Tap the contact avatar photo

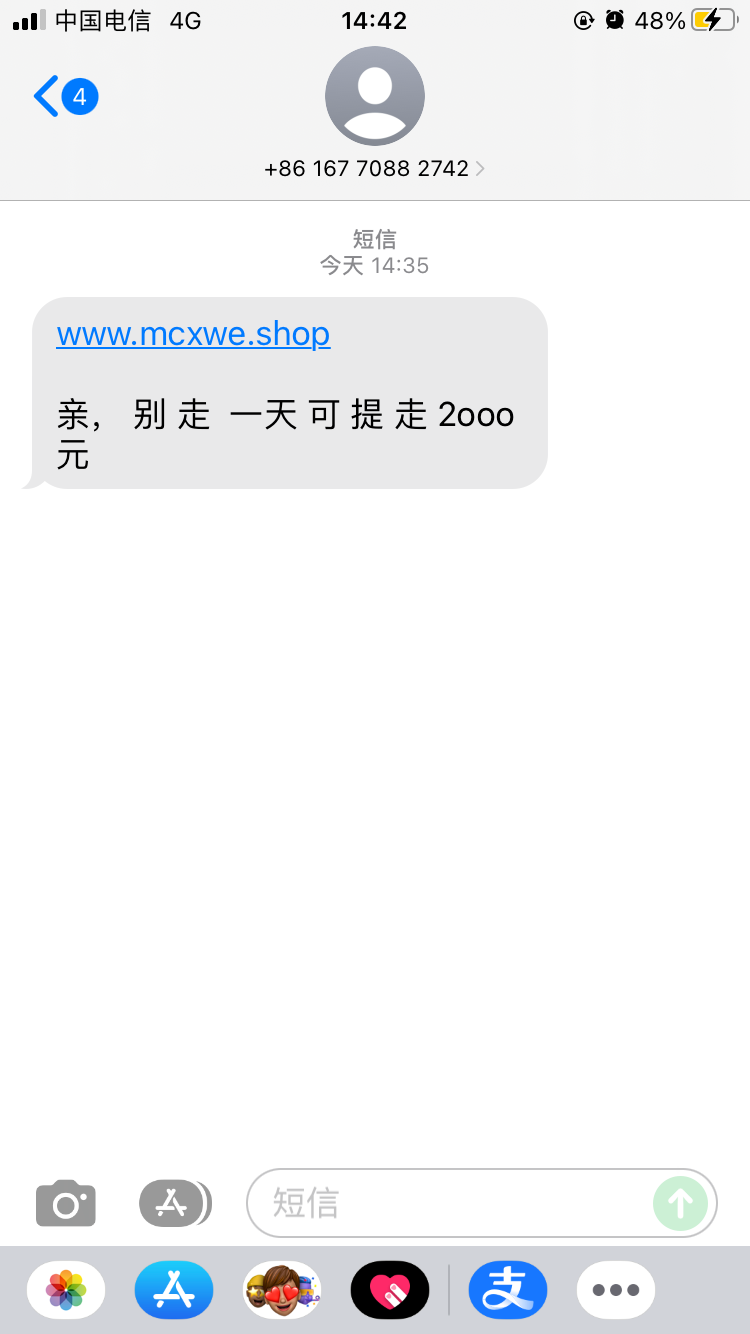point(374,95)
